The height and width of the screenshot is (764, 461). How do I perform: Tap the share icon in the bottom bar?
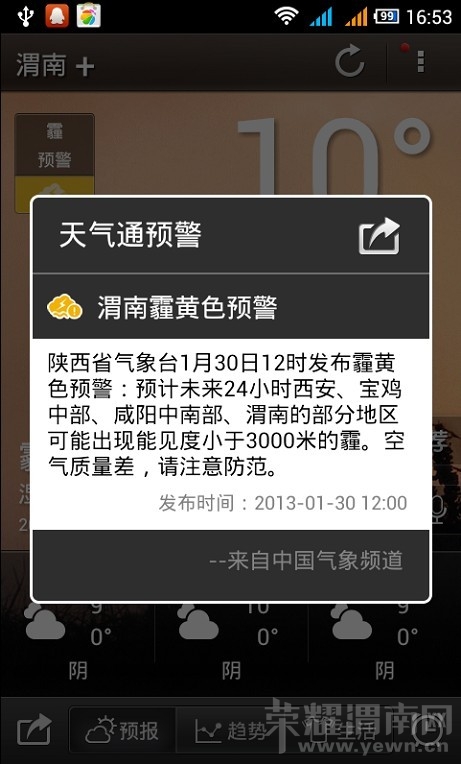click(34, 729)
